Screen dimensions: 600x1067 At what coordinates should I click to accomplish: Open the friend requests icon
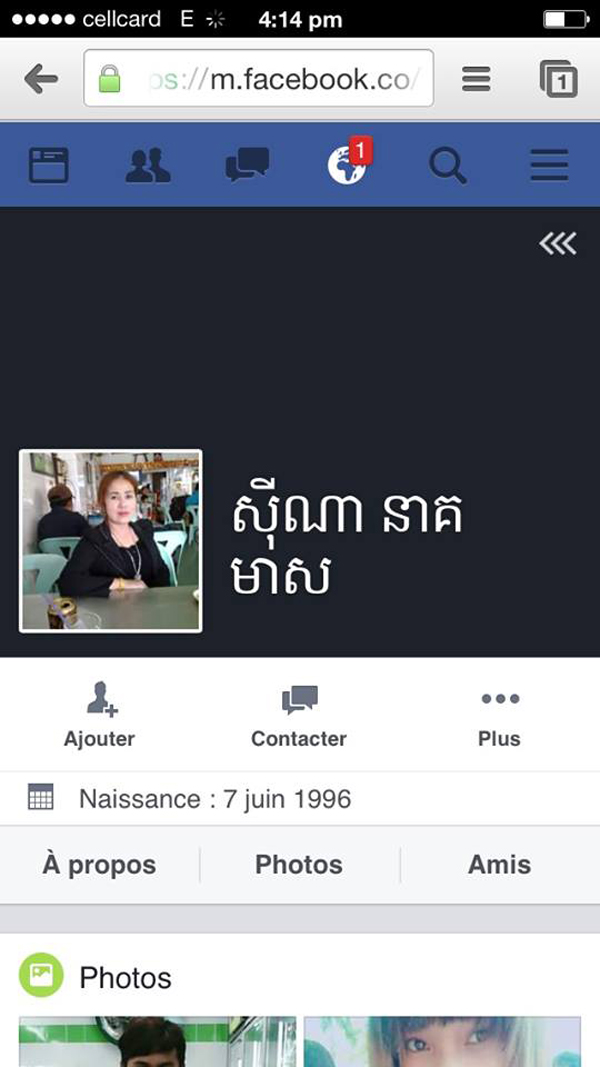pos(148,165)
